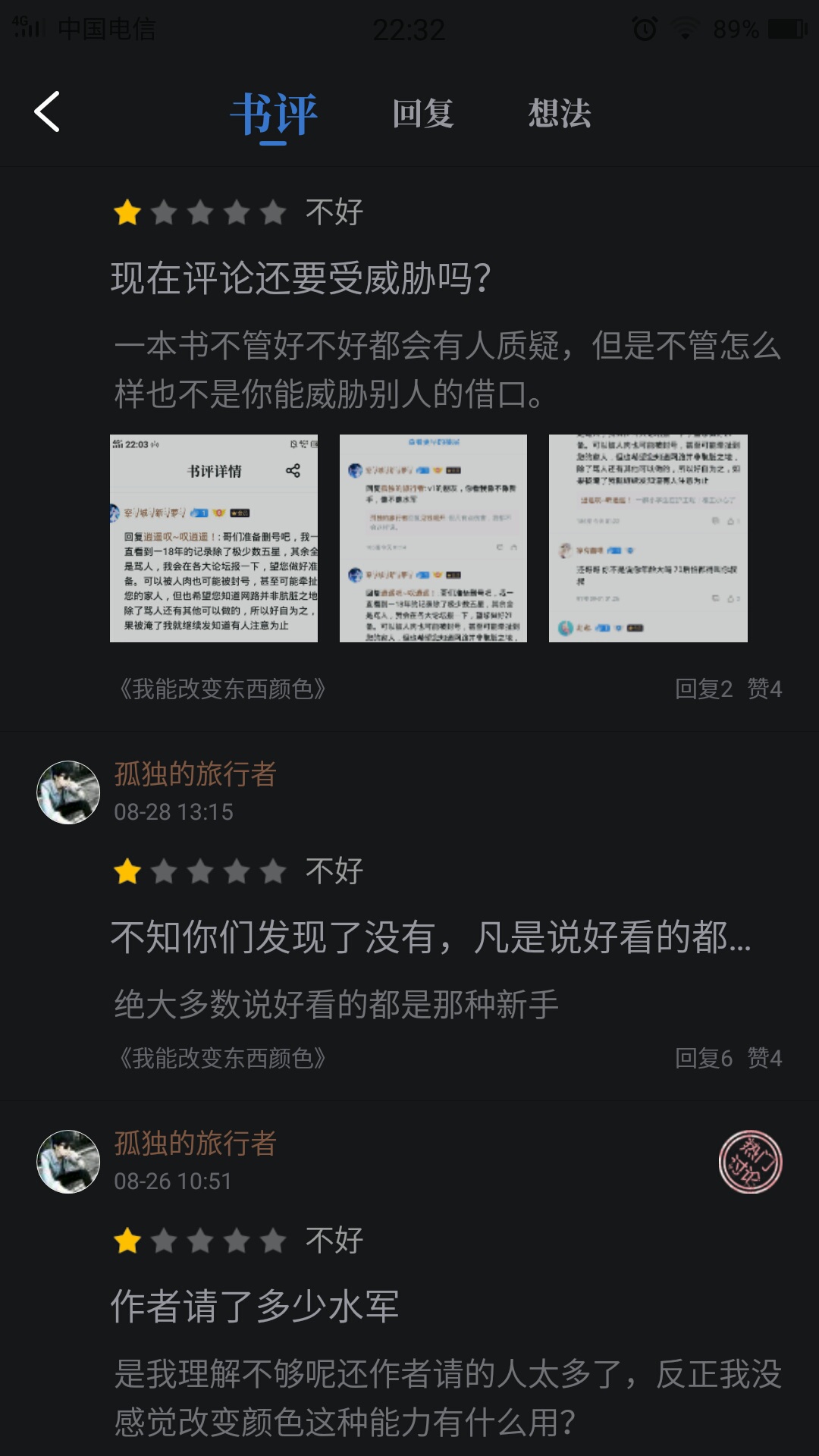819x1456 pixels.
Task: Open review 不知你们发现了没有
Action: pos(431,937)
